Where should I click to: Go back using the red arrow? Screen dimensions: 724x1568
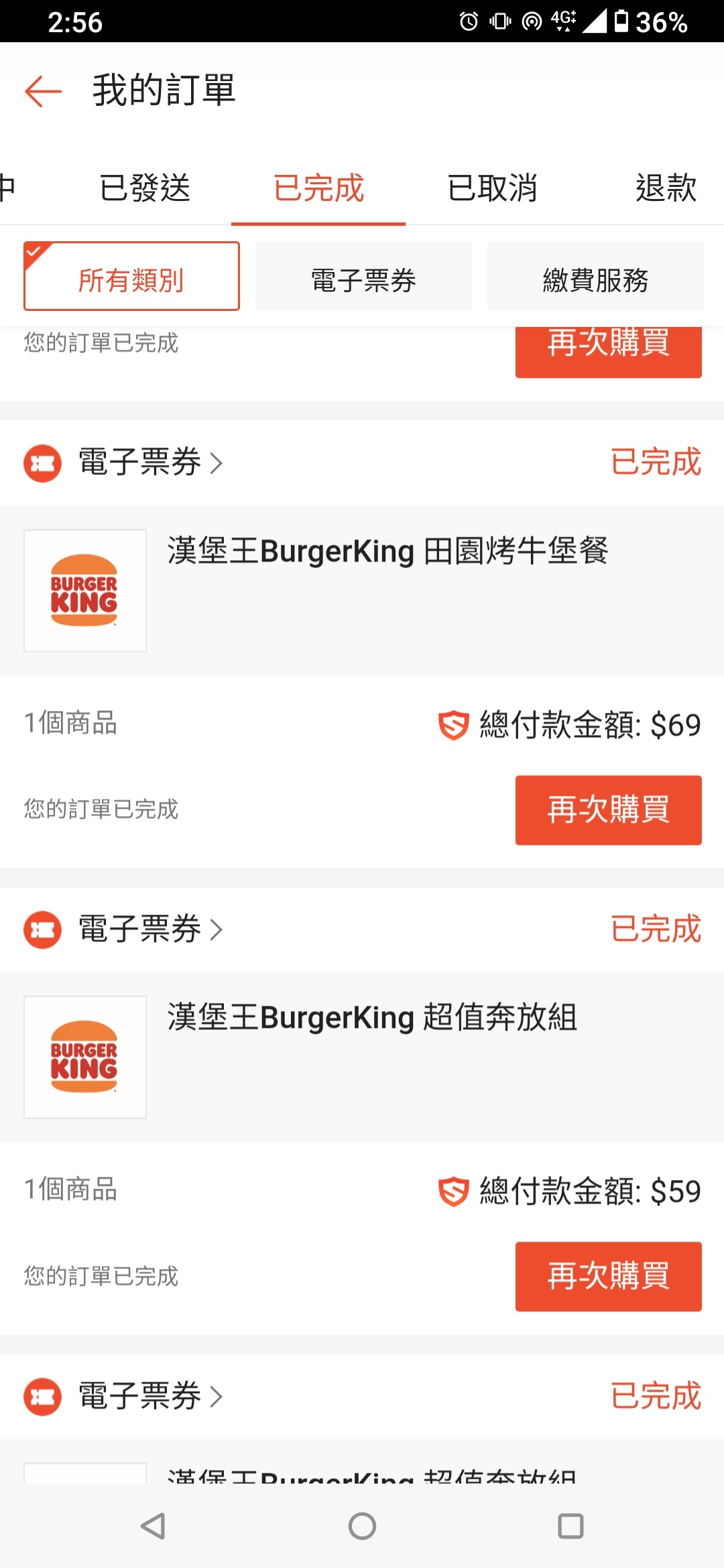(x=44, y=91)
